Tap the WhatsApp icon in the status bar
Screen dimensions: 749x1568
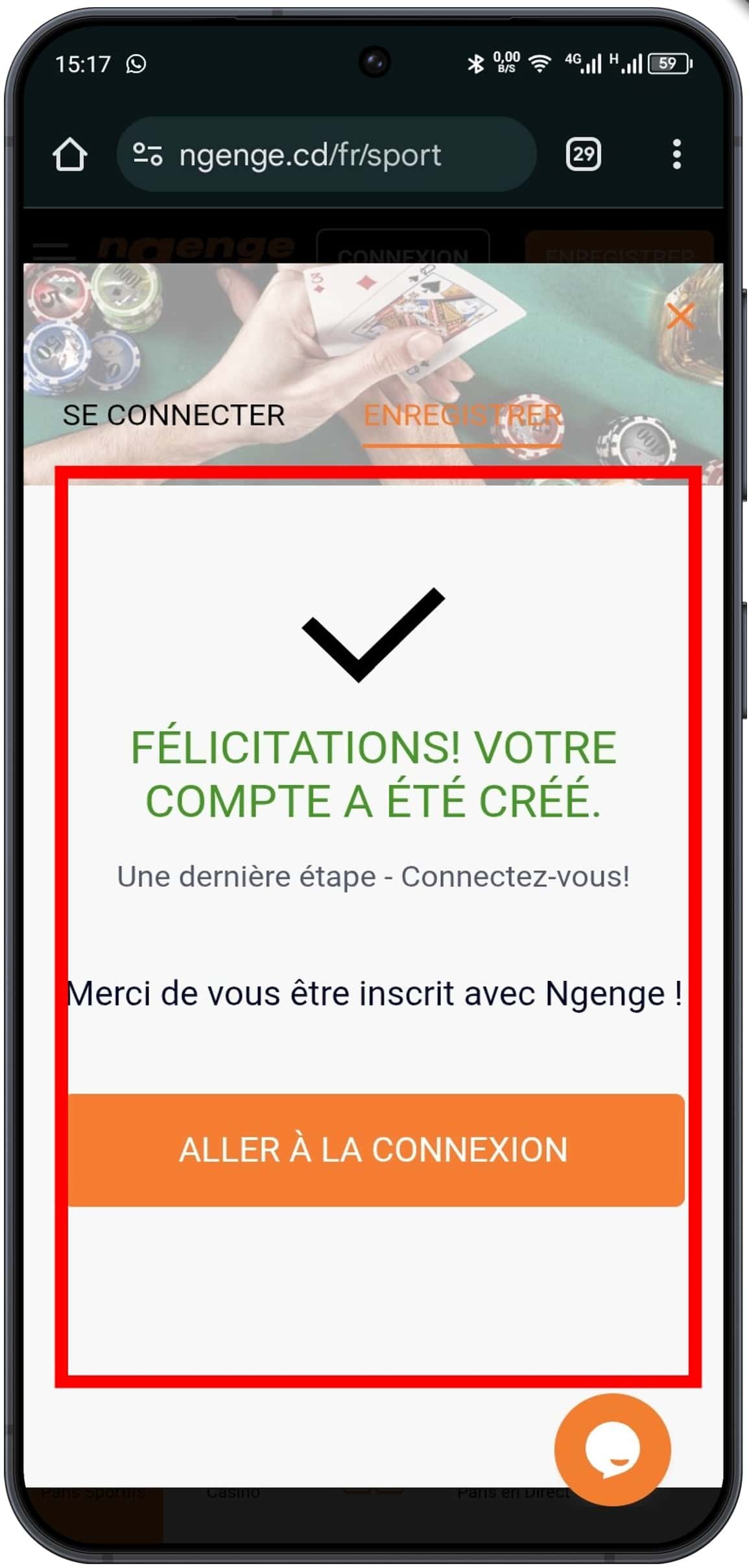(x=134, y=62)
